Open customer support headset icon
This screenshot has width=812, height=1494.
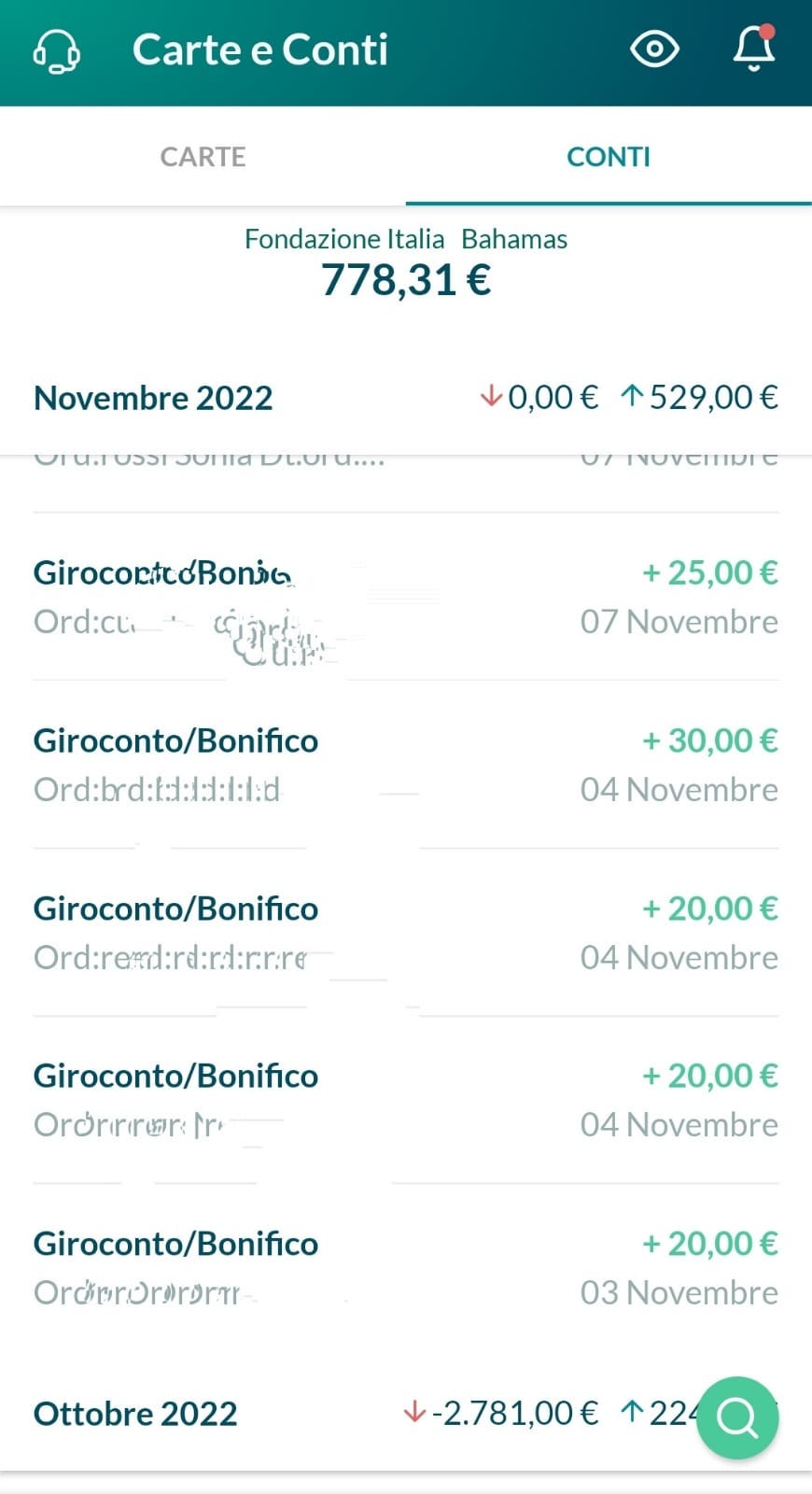[56, 49]
